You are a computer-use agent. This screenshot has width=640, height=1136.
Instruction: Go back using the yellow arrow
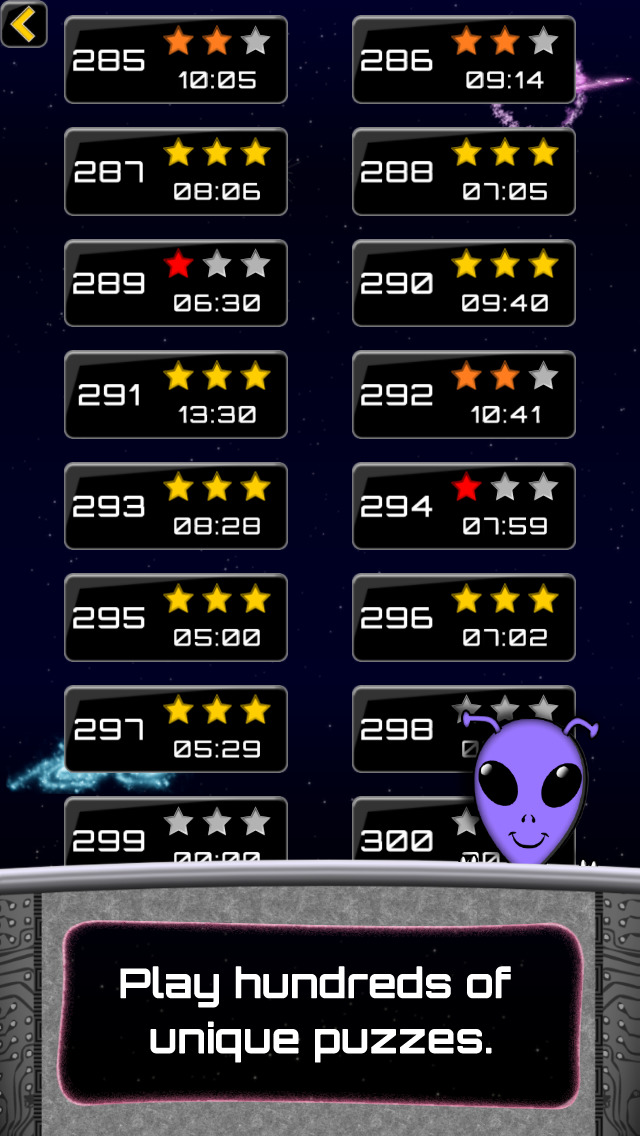click(24, 24)
